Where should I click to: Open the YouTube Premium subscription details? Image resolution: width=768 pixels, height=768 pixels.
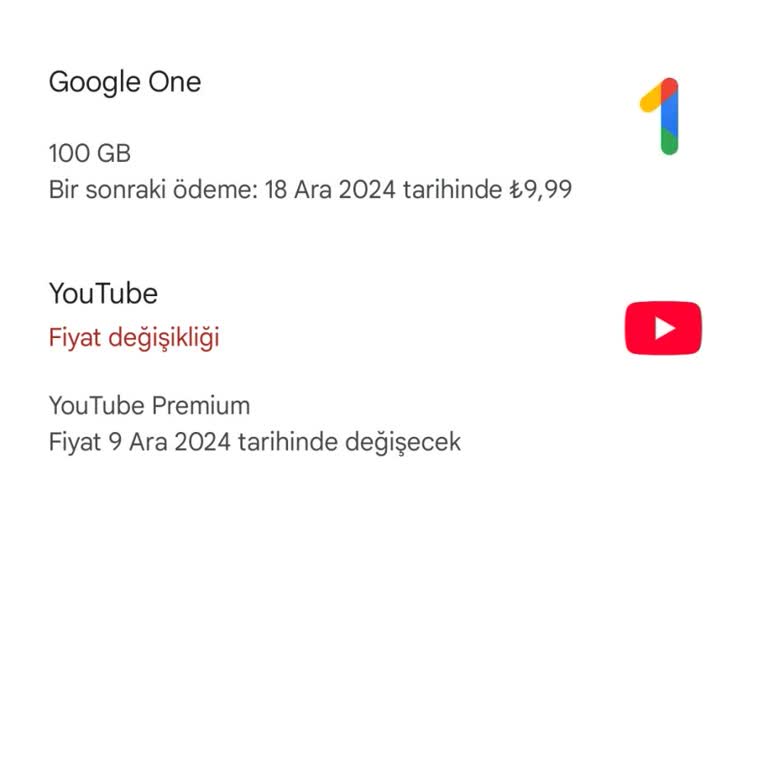(255, 404)
